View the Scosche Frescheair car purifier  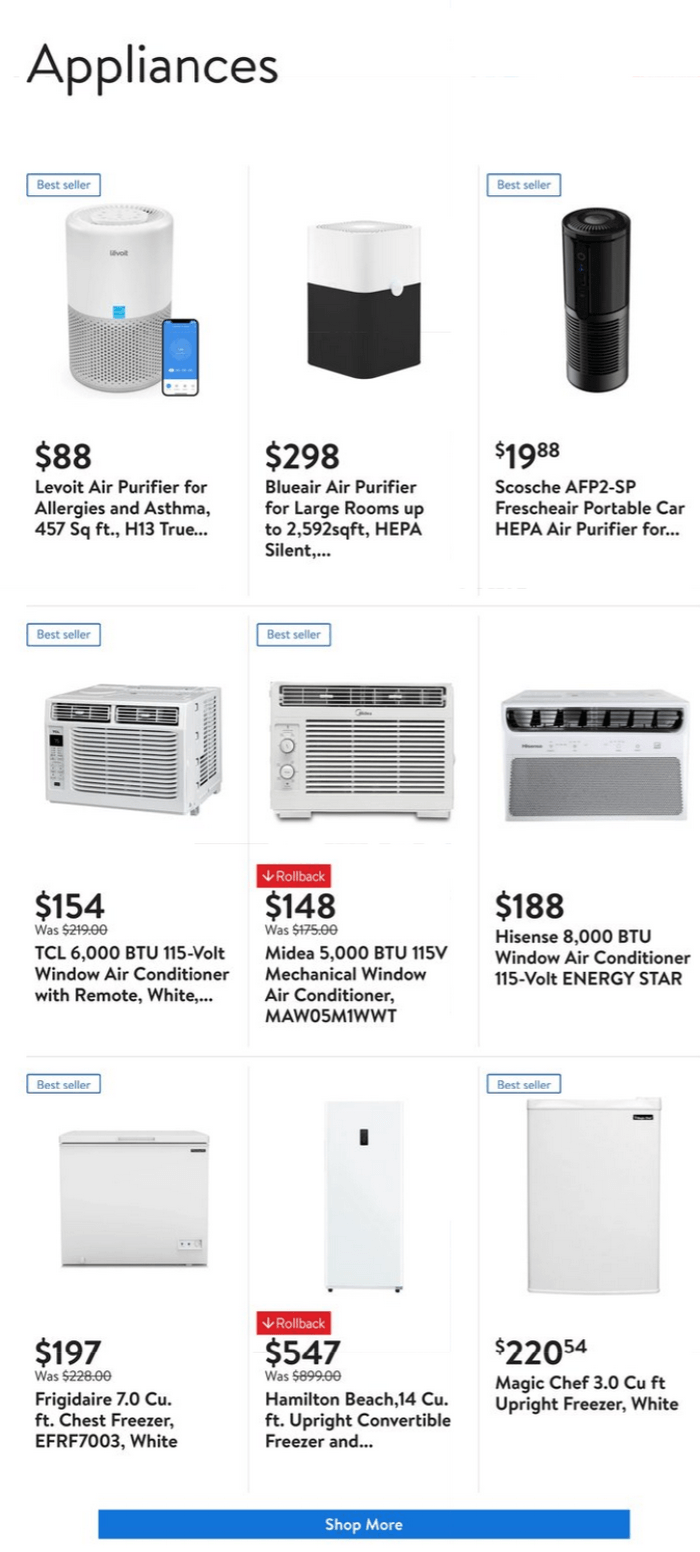pyautogui.click(x=590, y=380)
